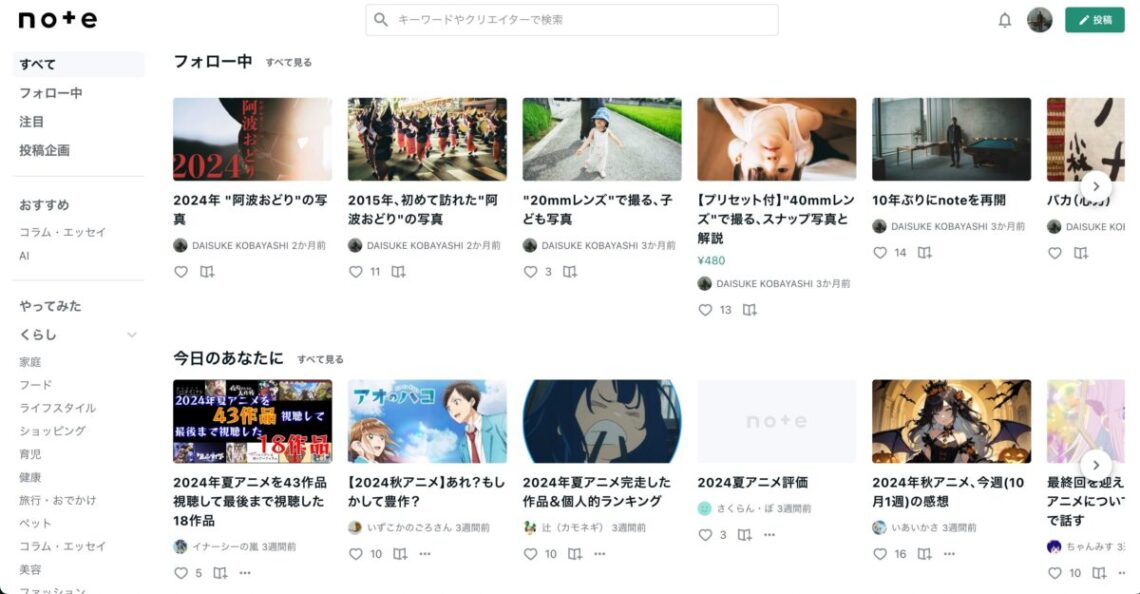Select 注目 in the sidebar
Image resolution: width=1140 pixels, height=594 pixels.
32,122
